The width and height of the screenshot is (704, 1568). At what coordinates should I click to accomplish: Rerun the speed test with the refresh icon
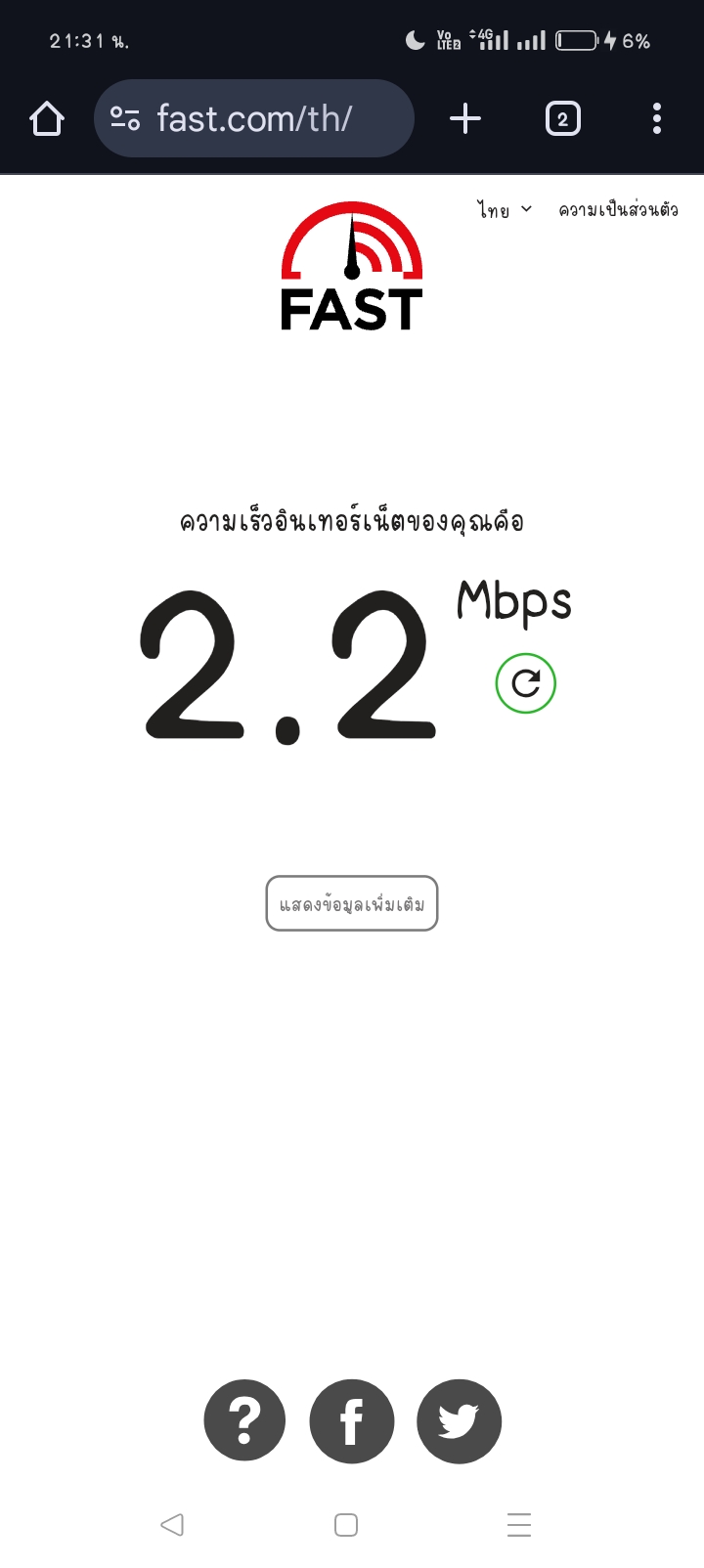526,683
